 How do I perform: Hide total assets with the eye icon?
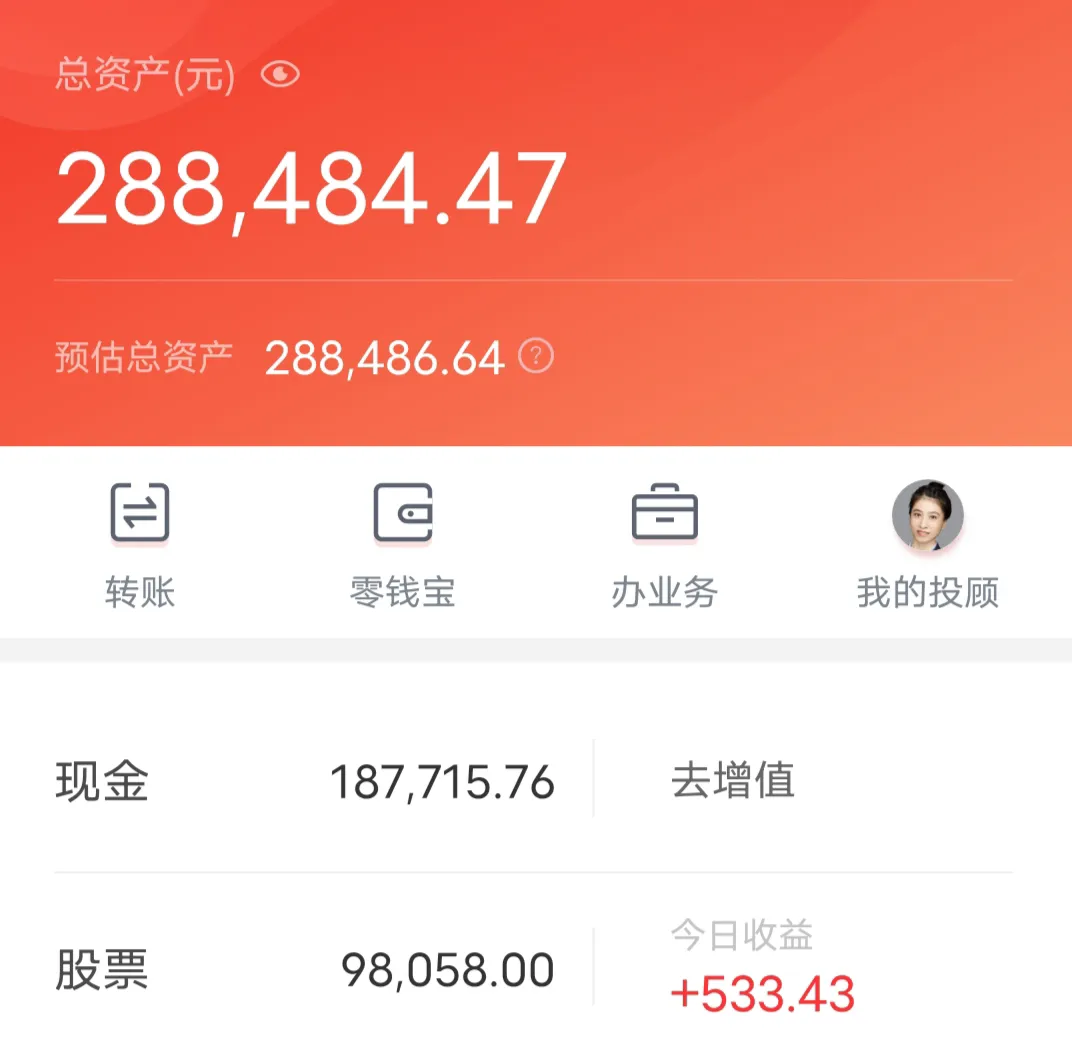pos(280,75)
